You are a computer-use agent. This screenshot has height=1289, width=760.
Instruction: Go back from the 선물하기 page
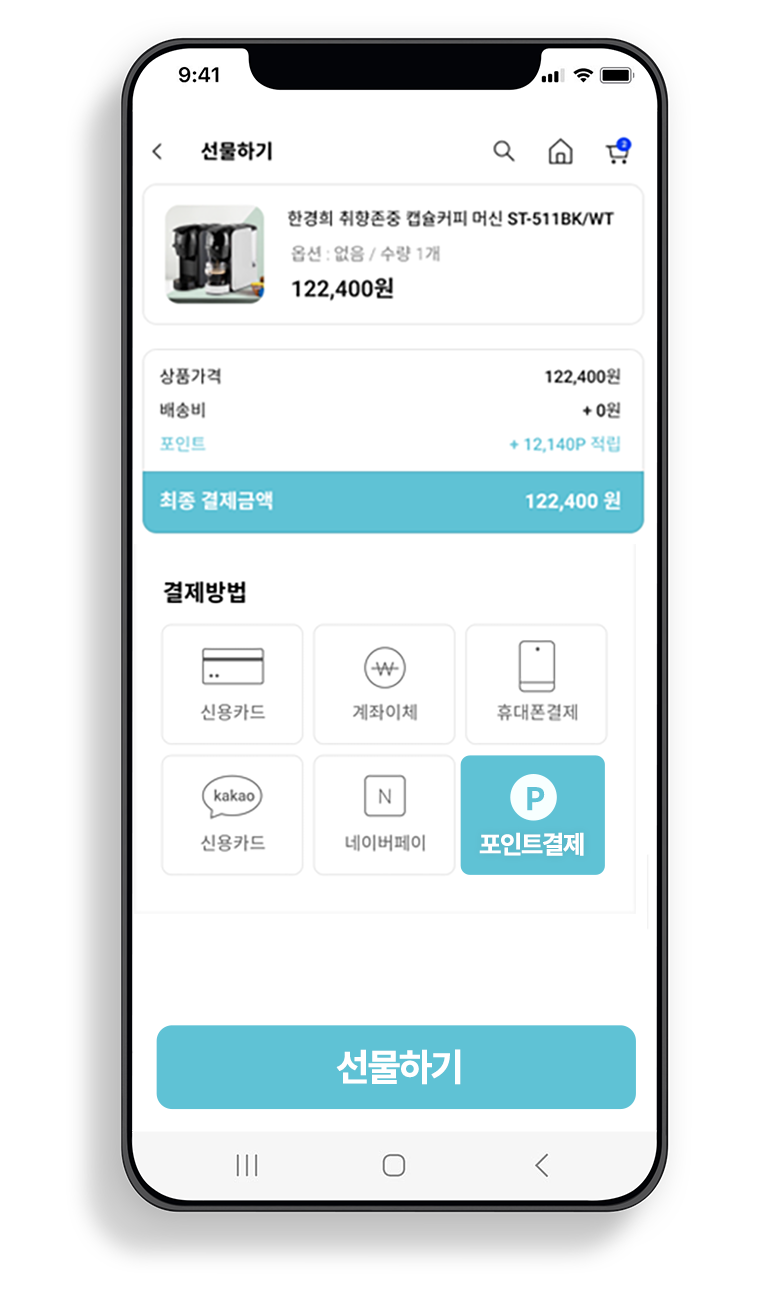pyautogui.click(x=157, y=152)
